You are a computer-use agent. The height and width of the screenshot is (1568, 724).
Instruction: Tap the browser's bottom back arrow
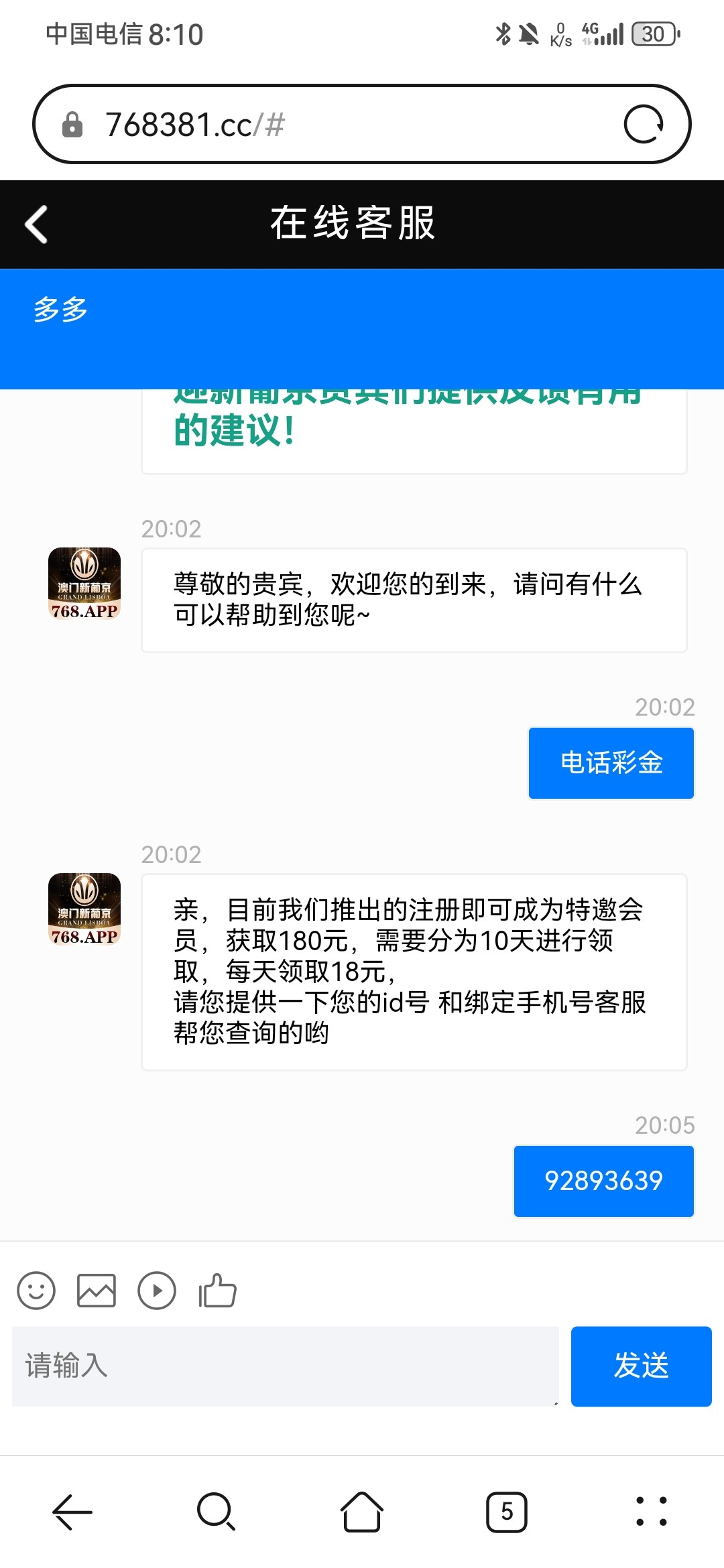[72, 1512]
